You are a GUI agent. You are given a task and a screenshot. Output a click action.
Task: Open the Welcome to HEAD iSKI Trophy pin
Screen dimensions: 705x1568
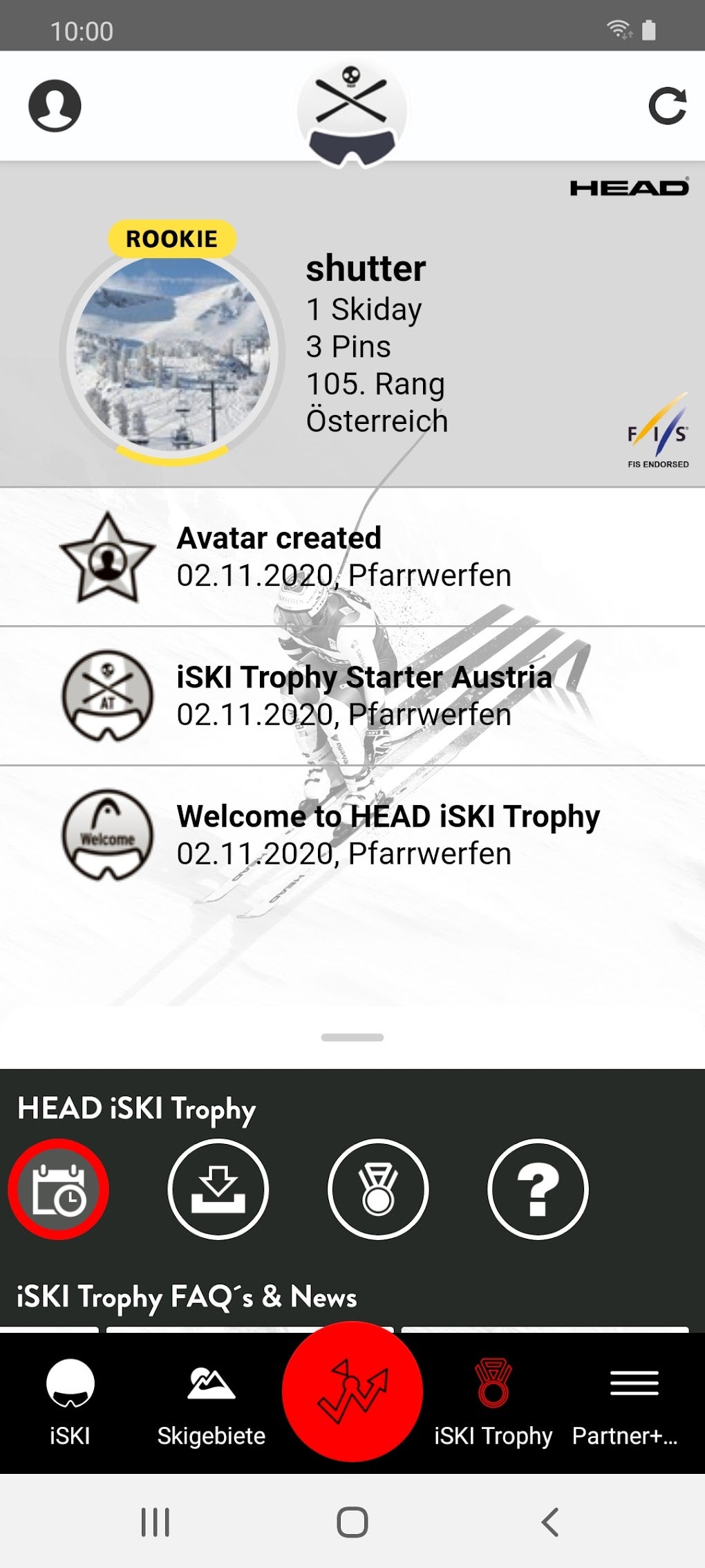(x=352, y=835)
